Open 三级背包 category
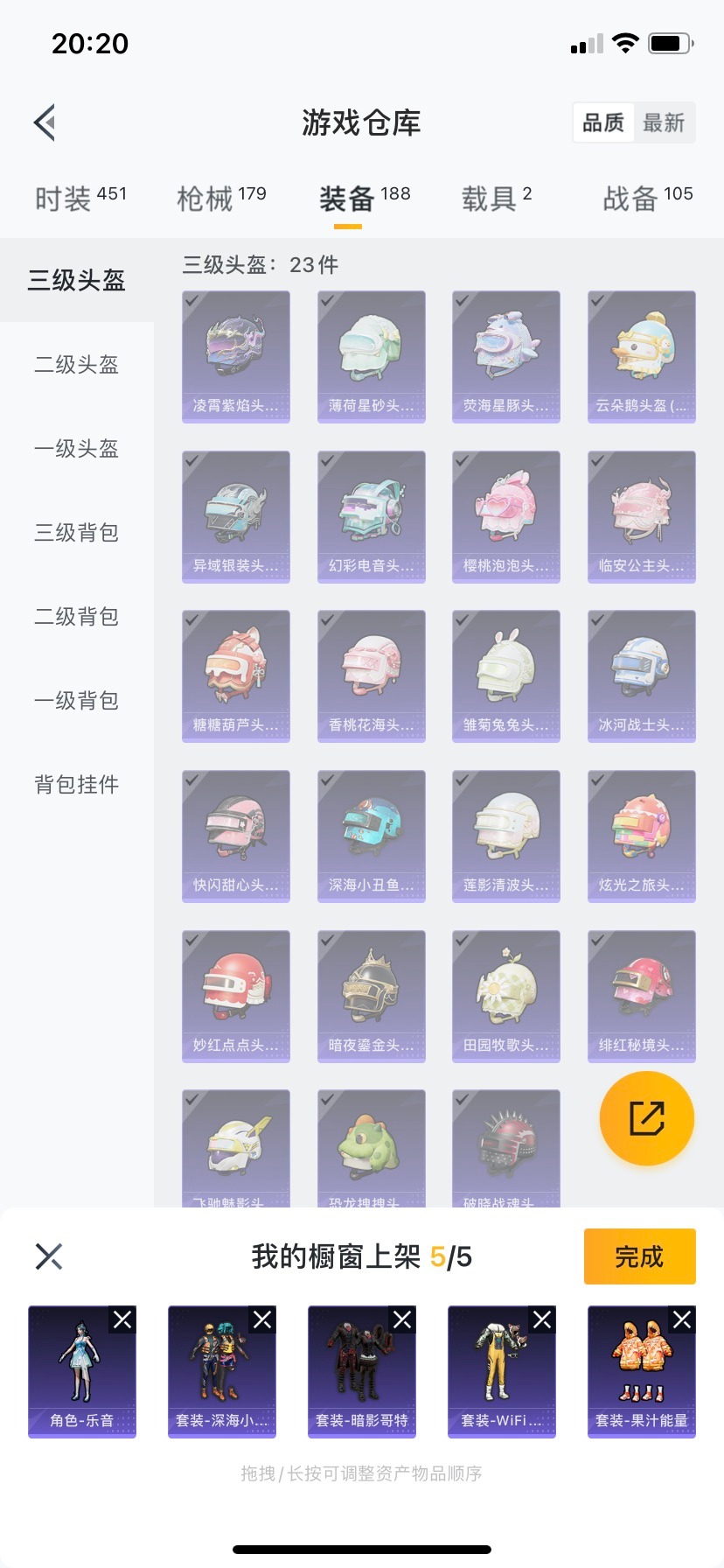Screen dimensions: 724x1568 [77, 532]
